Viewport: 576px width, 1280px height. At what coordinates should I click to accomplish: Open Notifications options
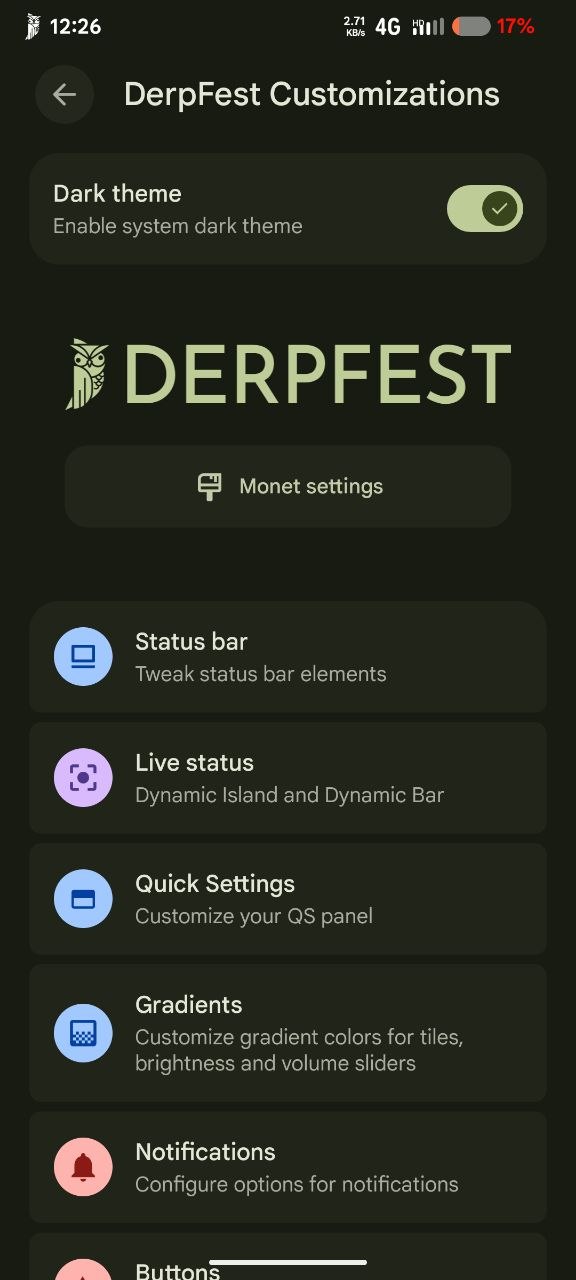pyautogui.click(x=288, y=1167)
